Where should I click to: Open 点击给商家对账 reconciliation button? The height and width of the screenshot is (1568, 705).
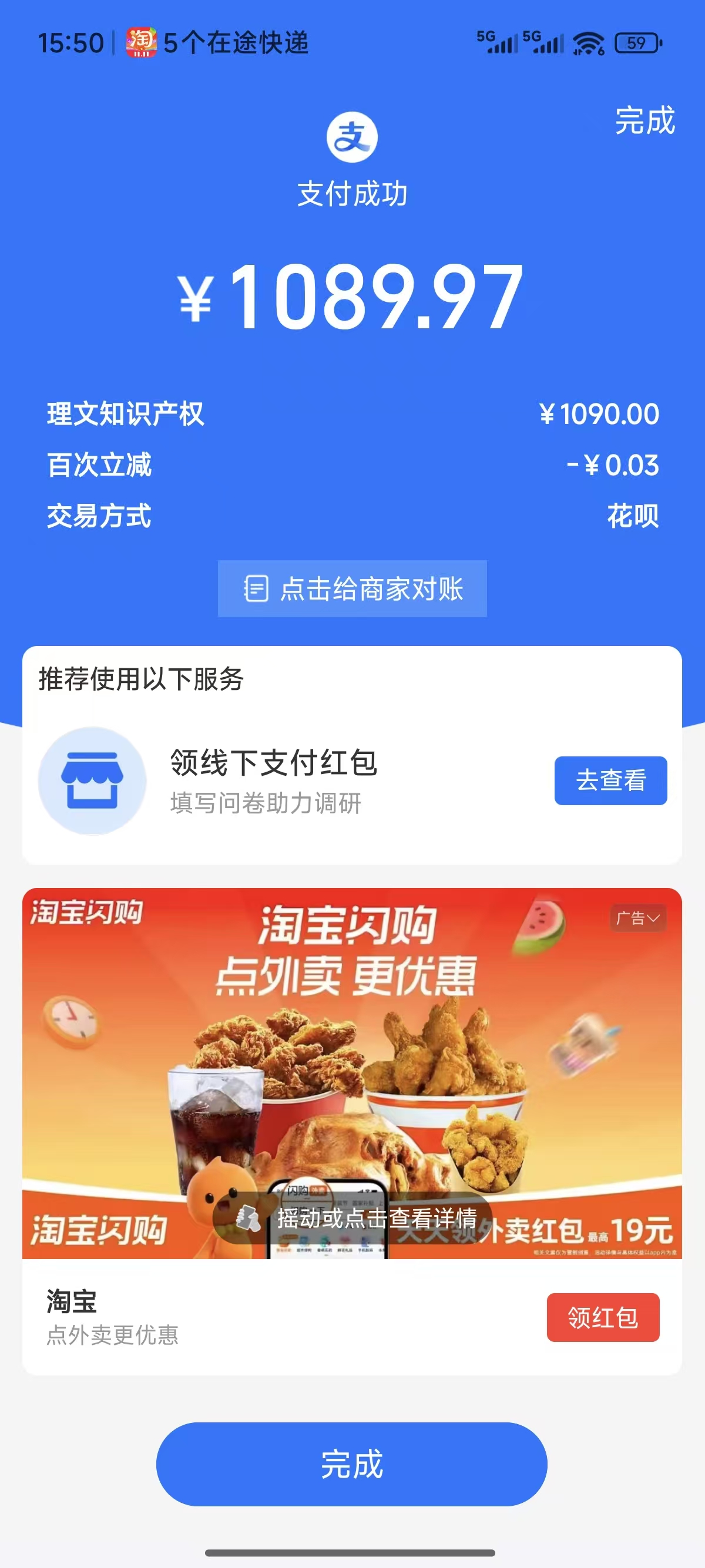352,588
